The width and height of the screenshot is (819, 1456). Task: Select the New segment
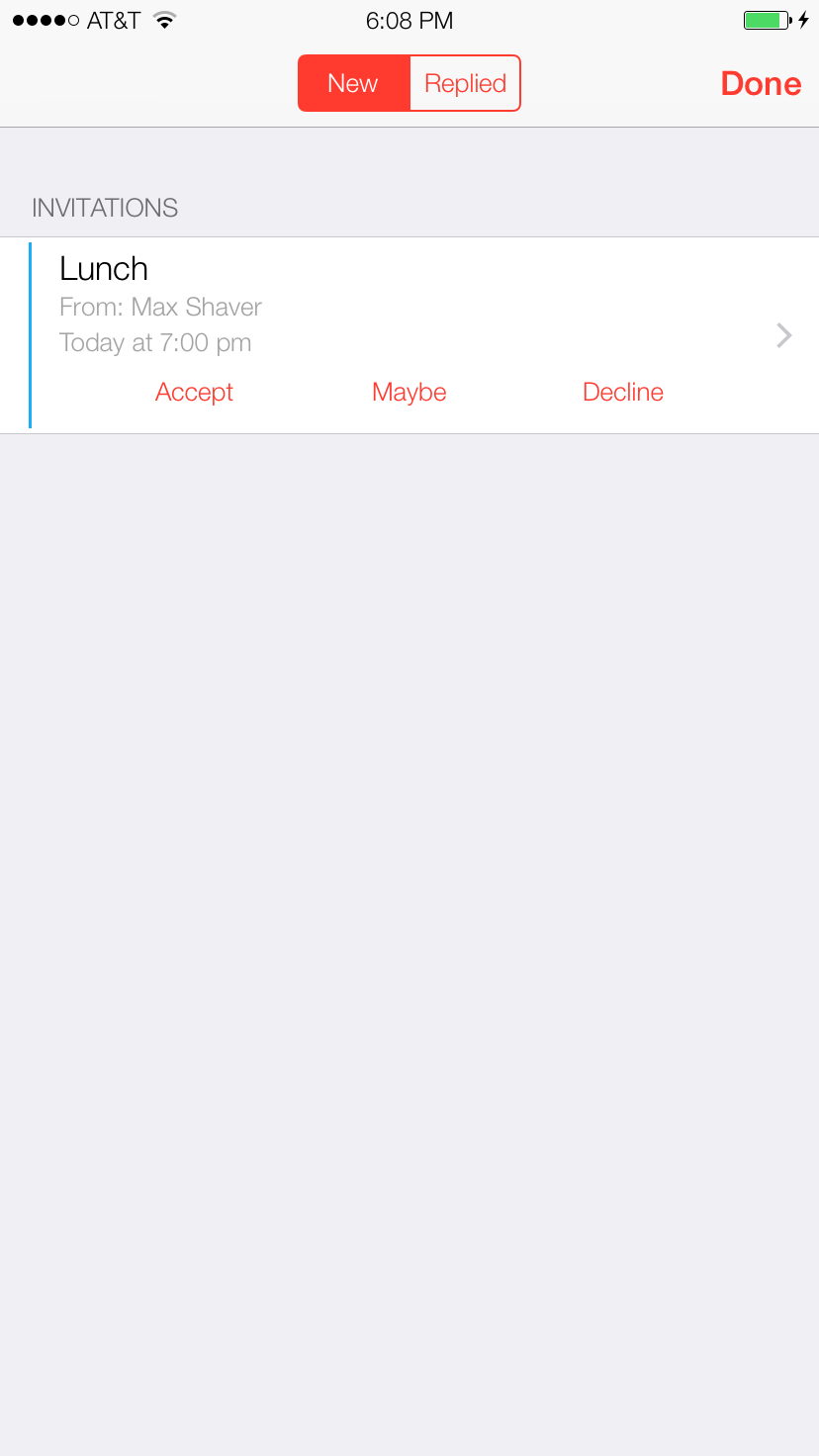(353, 83)
